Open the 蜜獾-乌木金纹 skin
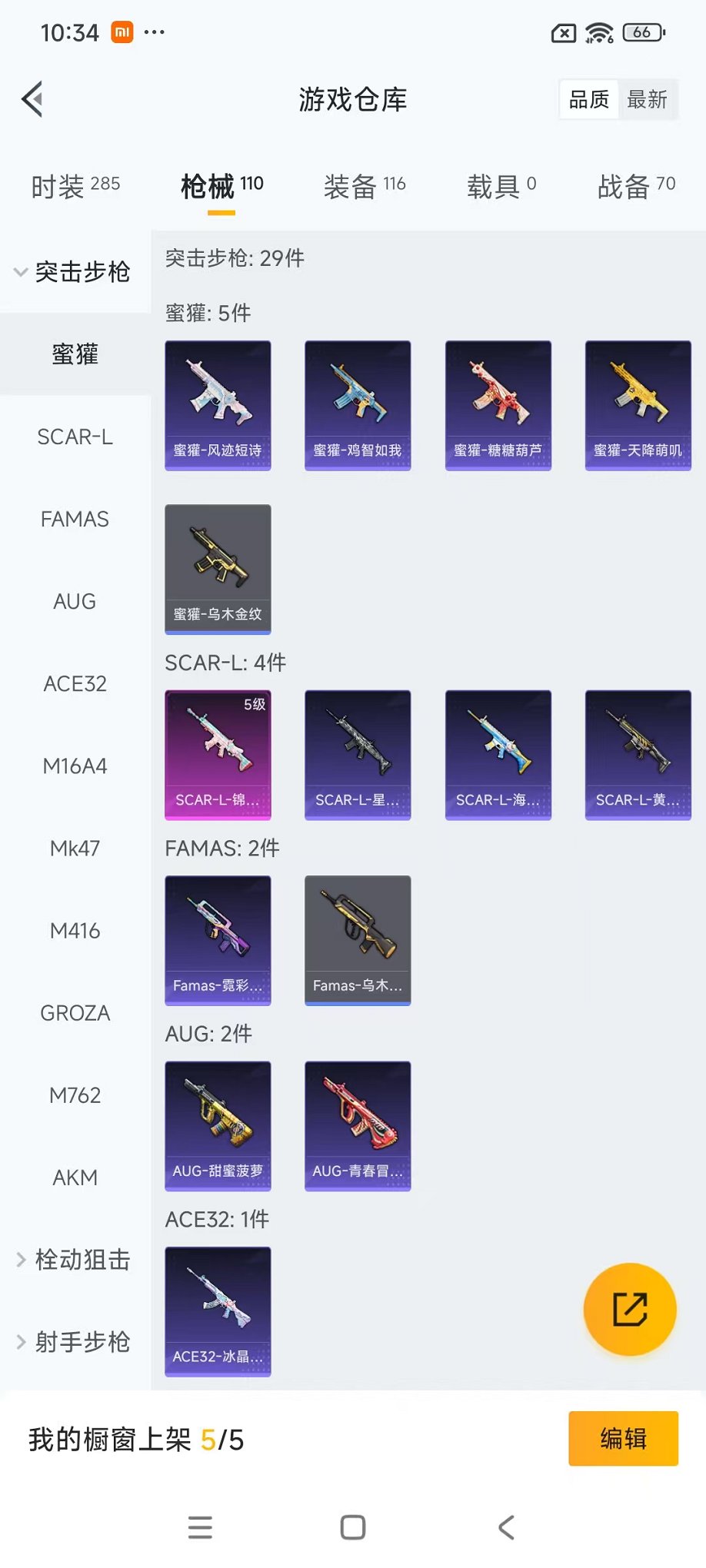The image size is (706, 1568). (x=218, y=569)
